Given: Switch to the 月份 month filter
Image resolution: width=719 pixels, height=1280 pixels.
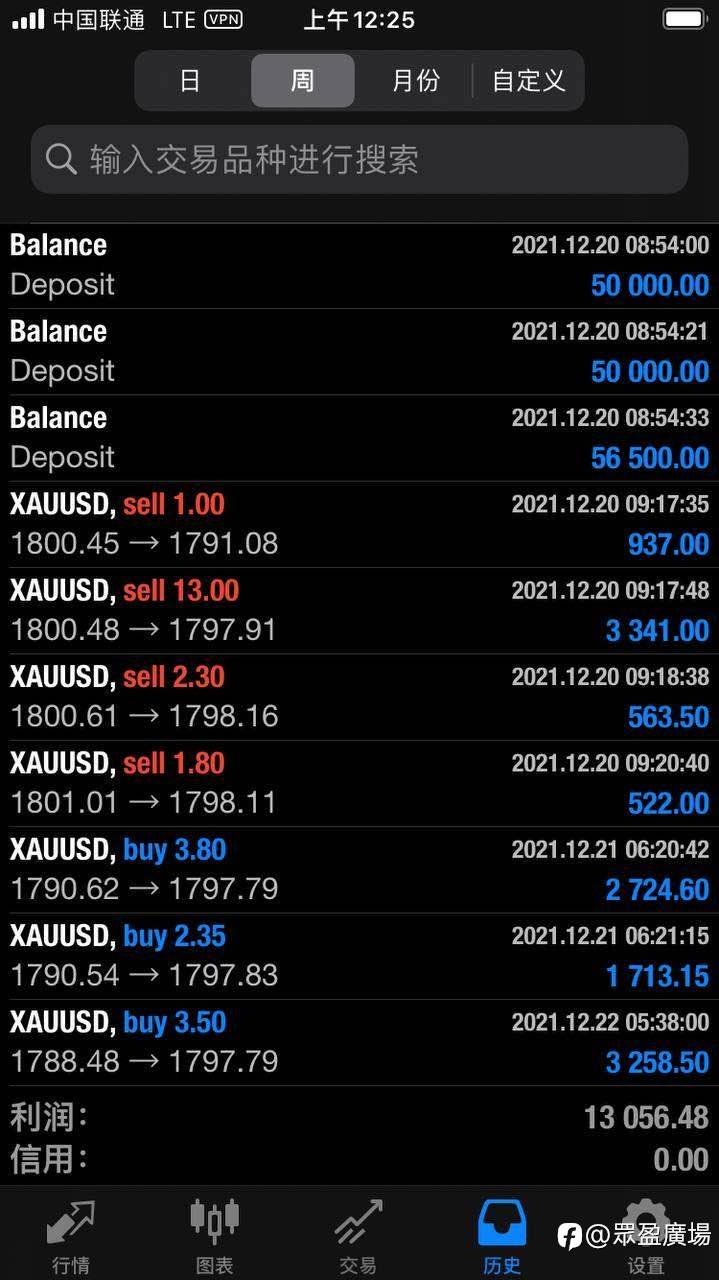Looking at the screenshot, I should point(415,81).
